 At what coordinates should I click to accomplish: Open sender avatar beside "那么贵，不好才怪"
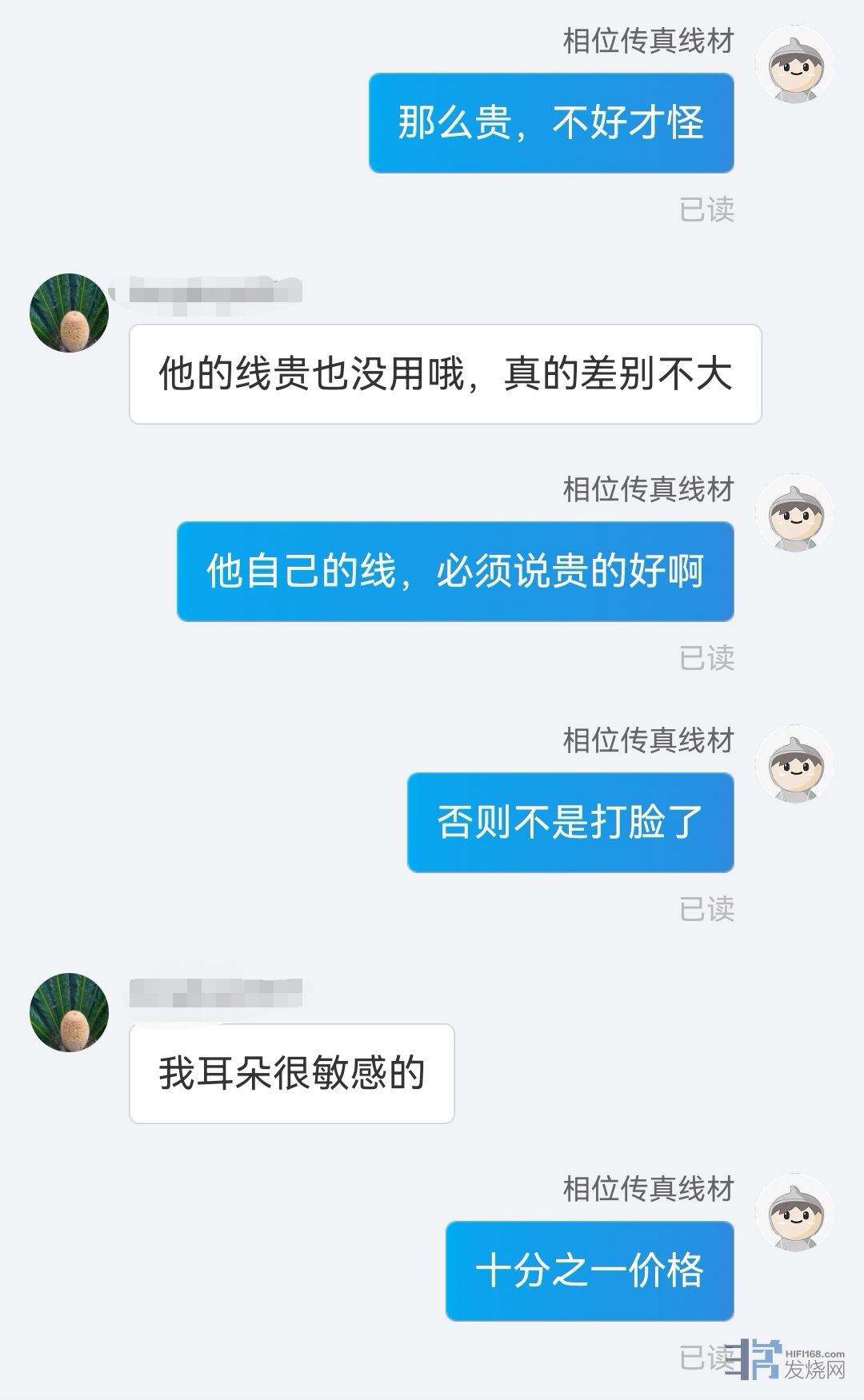click(x=794, y=65)
